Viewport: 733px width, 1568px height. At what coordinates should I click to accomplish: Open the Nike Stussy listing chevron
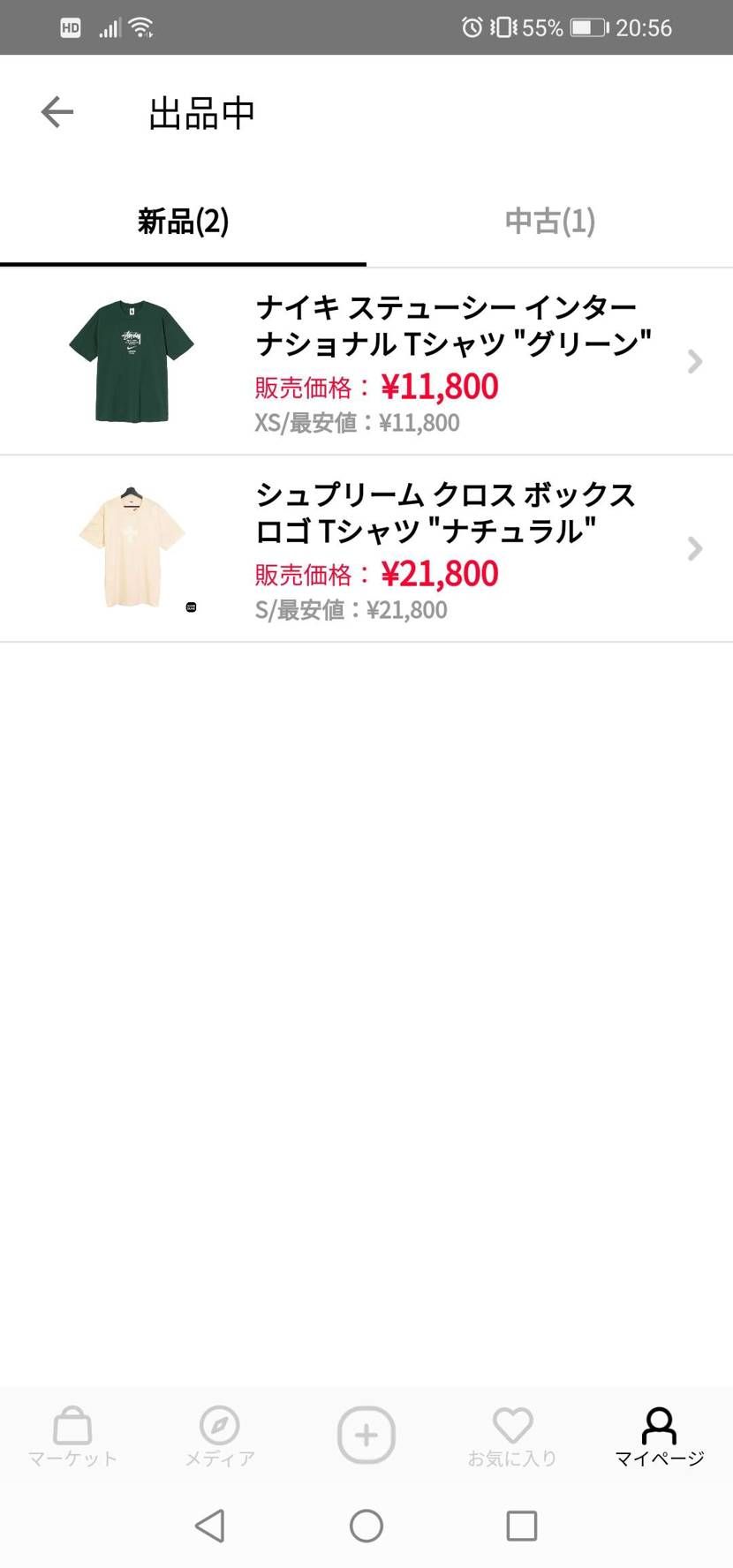(x=694, y=360)
